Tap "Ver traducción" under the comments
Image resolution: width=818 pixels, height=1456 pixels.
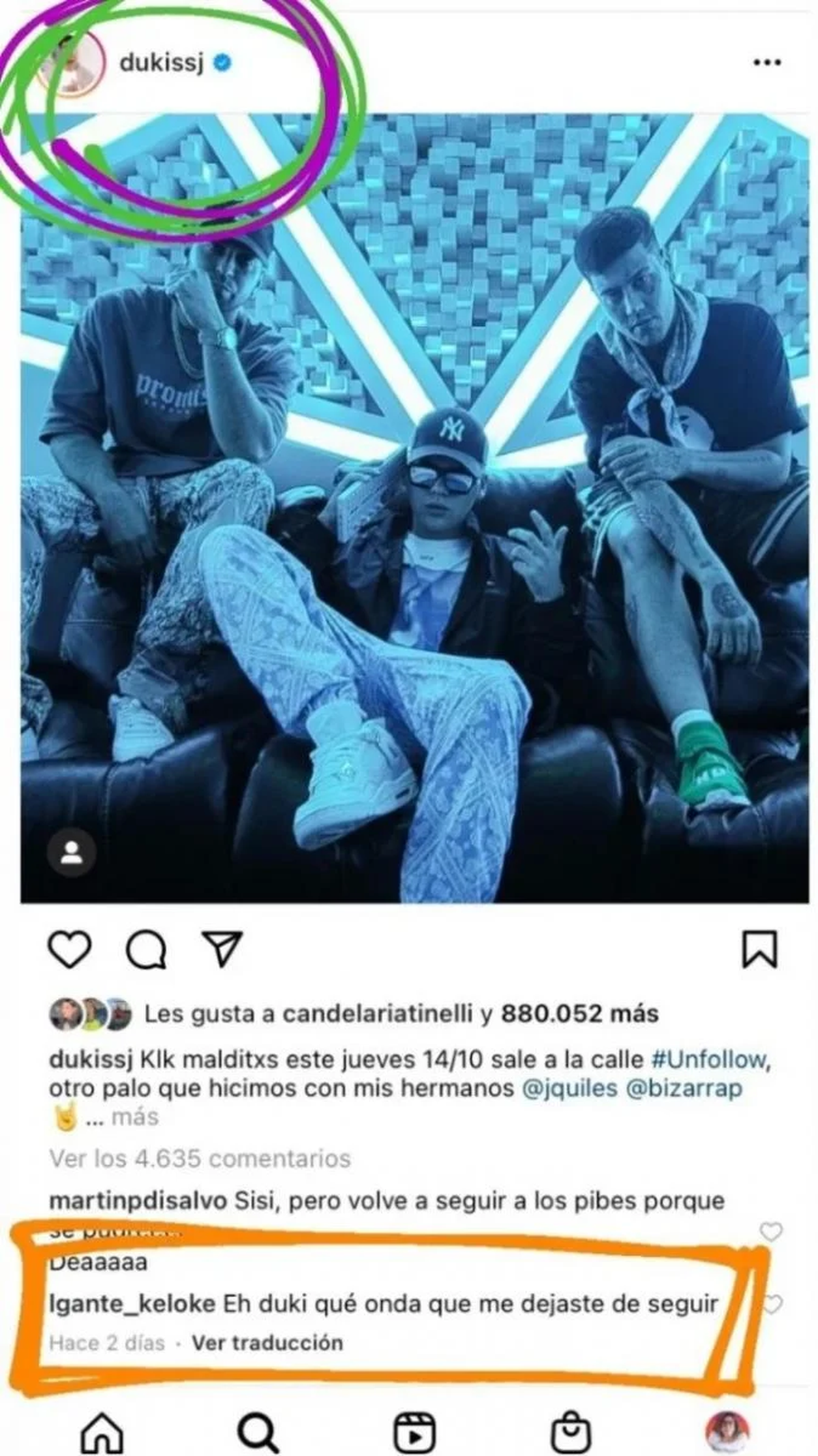coord(267,1343)
